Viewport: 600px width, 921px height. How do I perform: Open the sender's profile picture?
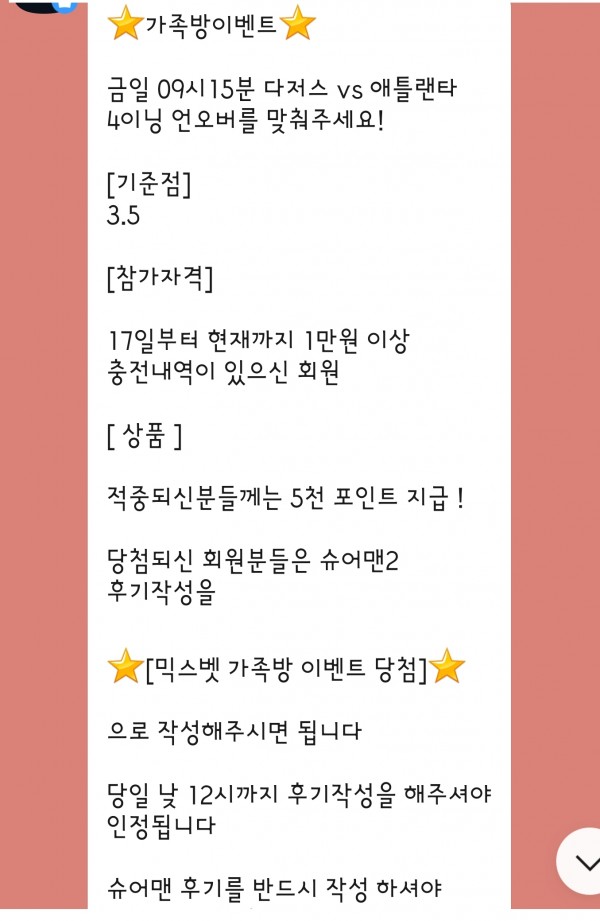(x=44, y=5)
